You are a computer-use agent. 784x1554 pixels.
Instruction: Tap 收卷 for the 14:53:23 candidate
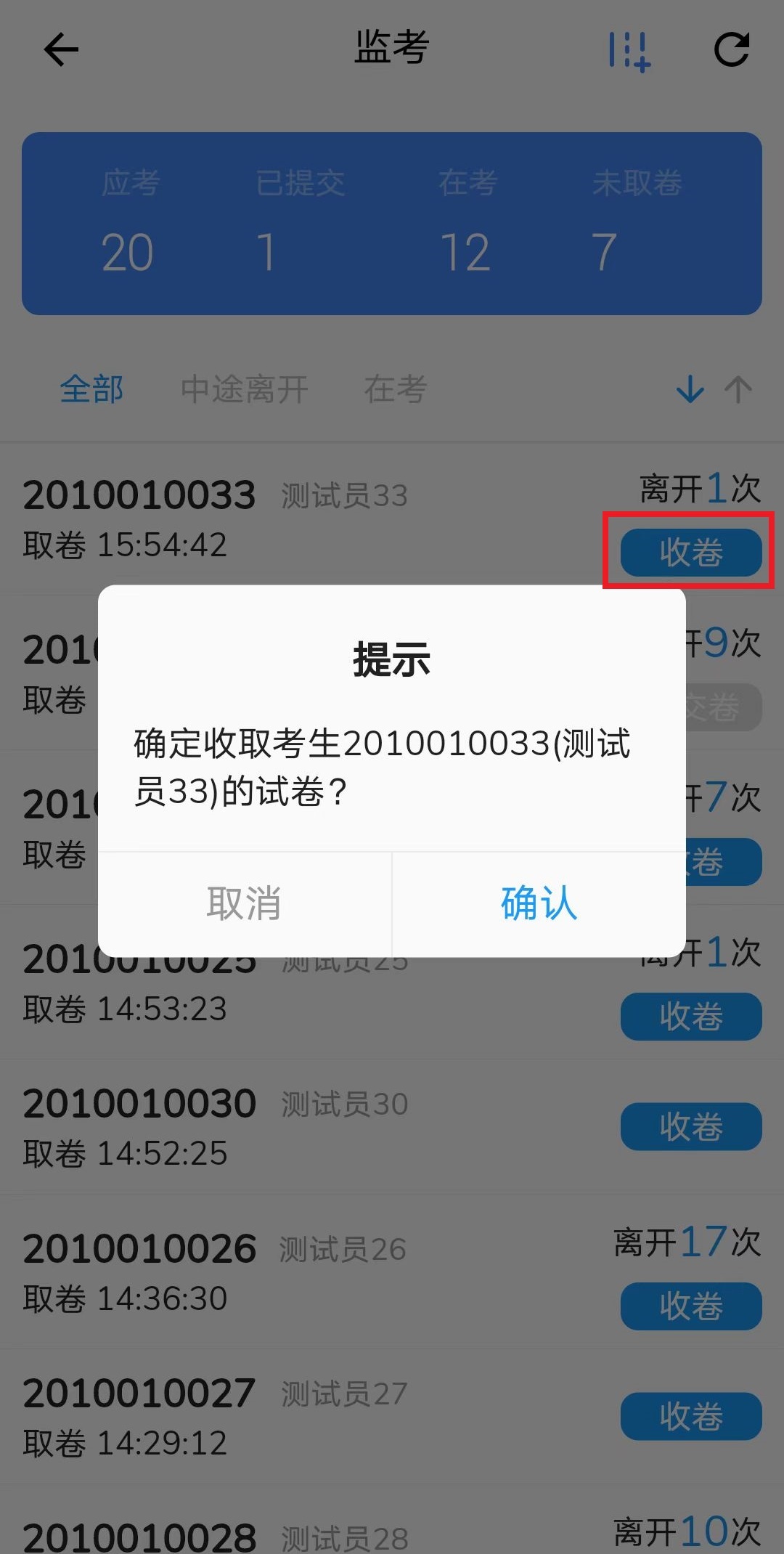(x=691, y=1017)
